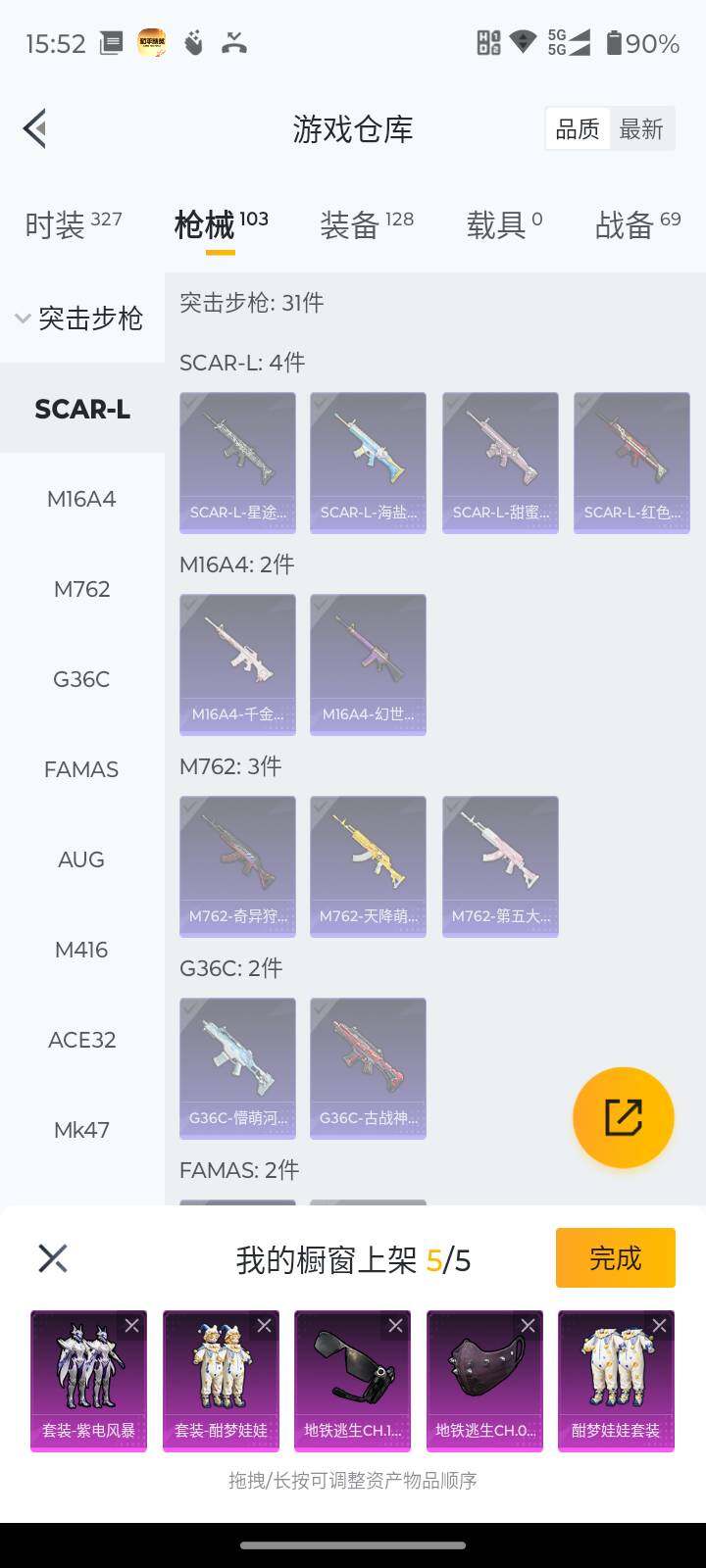Viewport: 706px width, 1568px height.
Task: Remove 套装-紫电风暴 from the showcase
Action: (x=132, y=1325)
